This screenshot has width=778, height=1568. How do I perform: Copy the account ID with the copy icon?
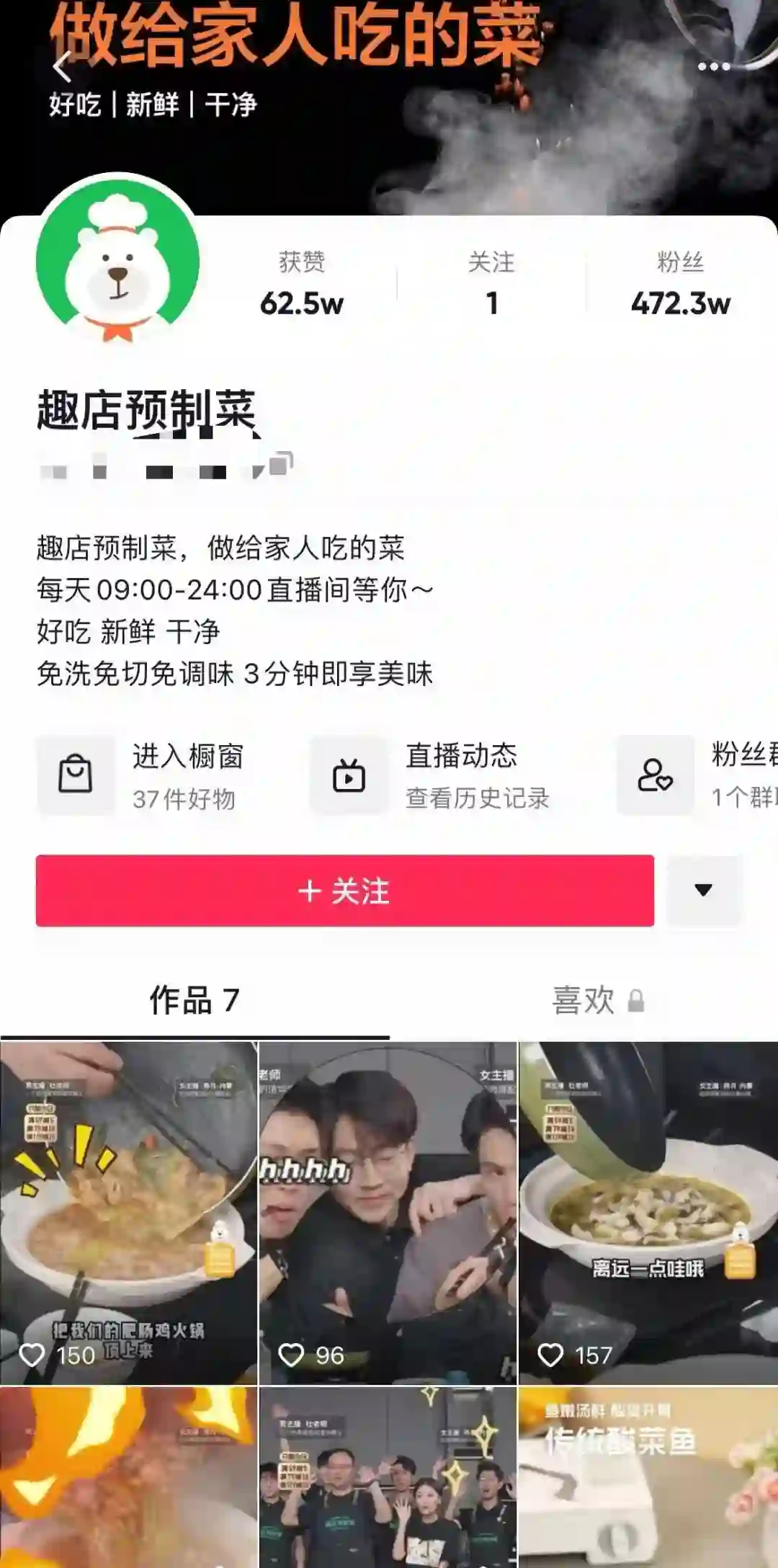[x=281, y=464]
